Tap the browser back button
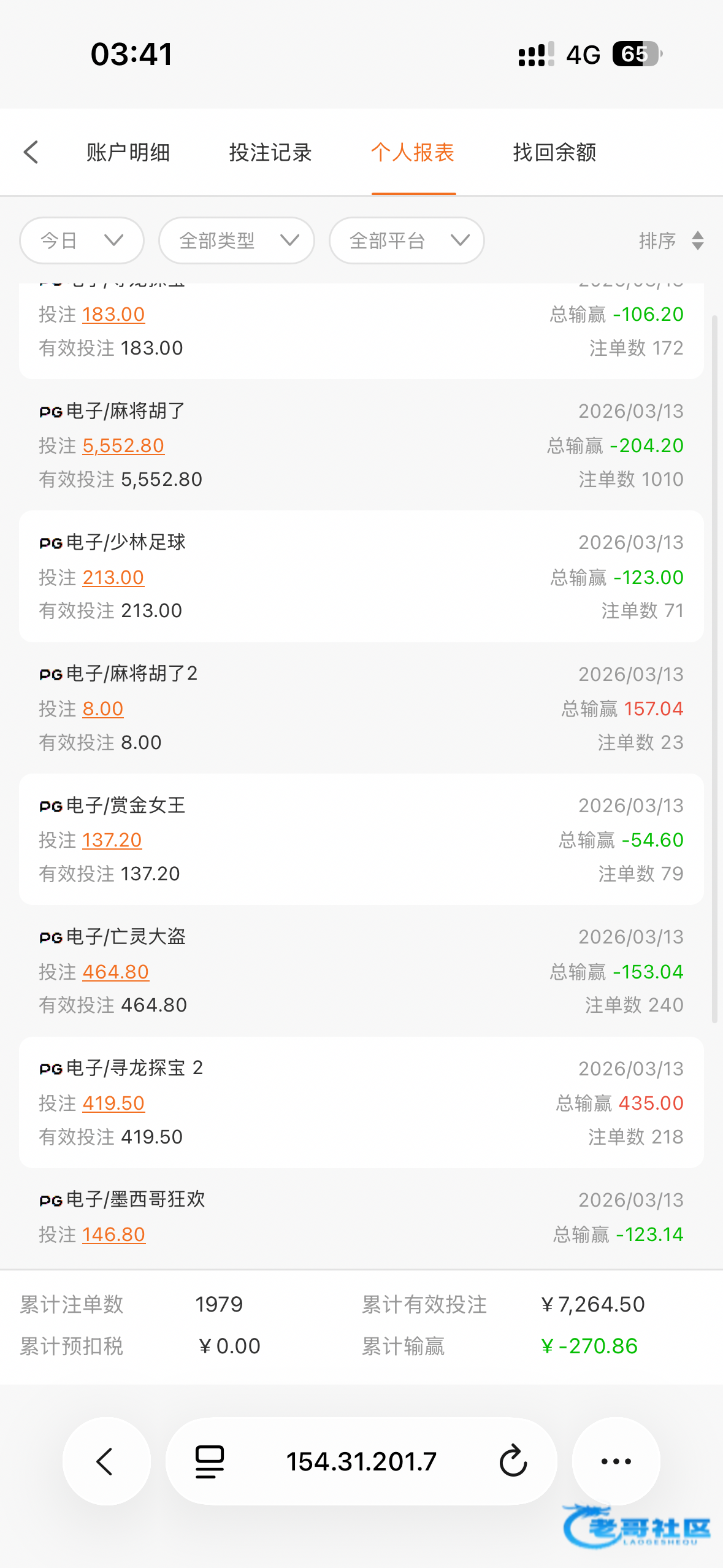Image resolution: width=723 pixels, height=1568 pixels. pyautogui.click(x=106, y=1461)
